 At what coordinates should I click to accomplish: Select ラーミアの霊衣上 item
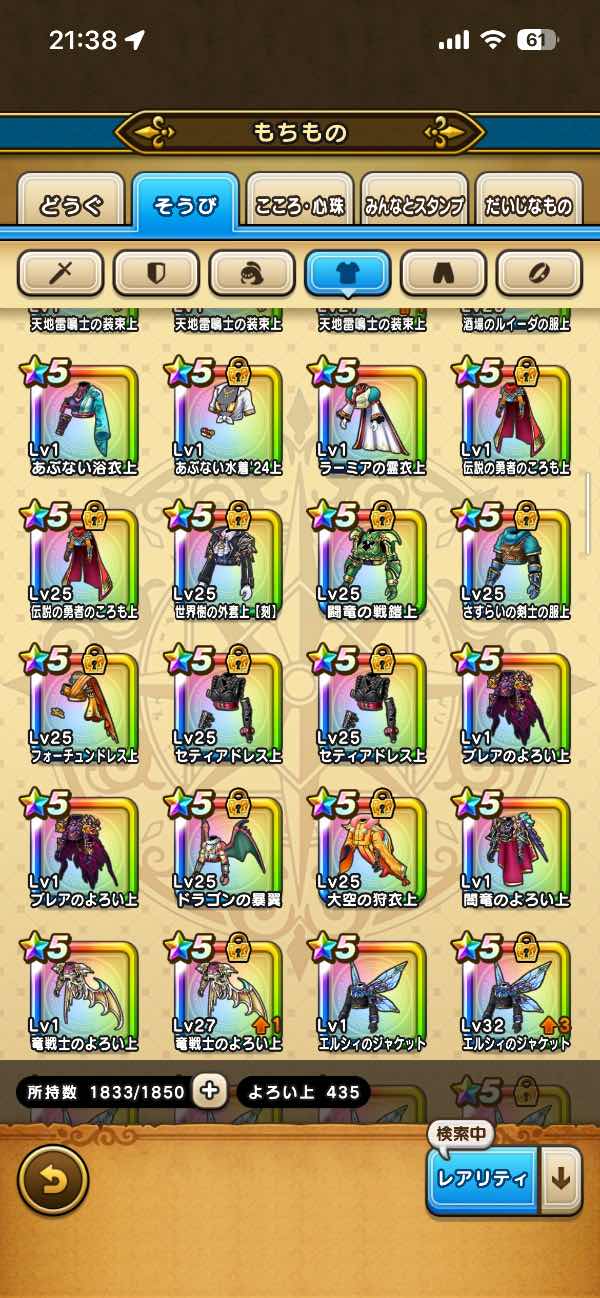[x=371, y=412]
